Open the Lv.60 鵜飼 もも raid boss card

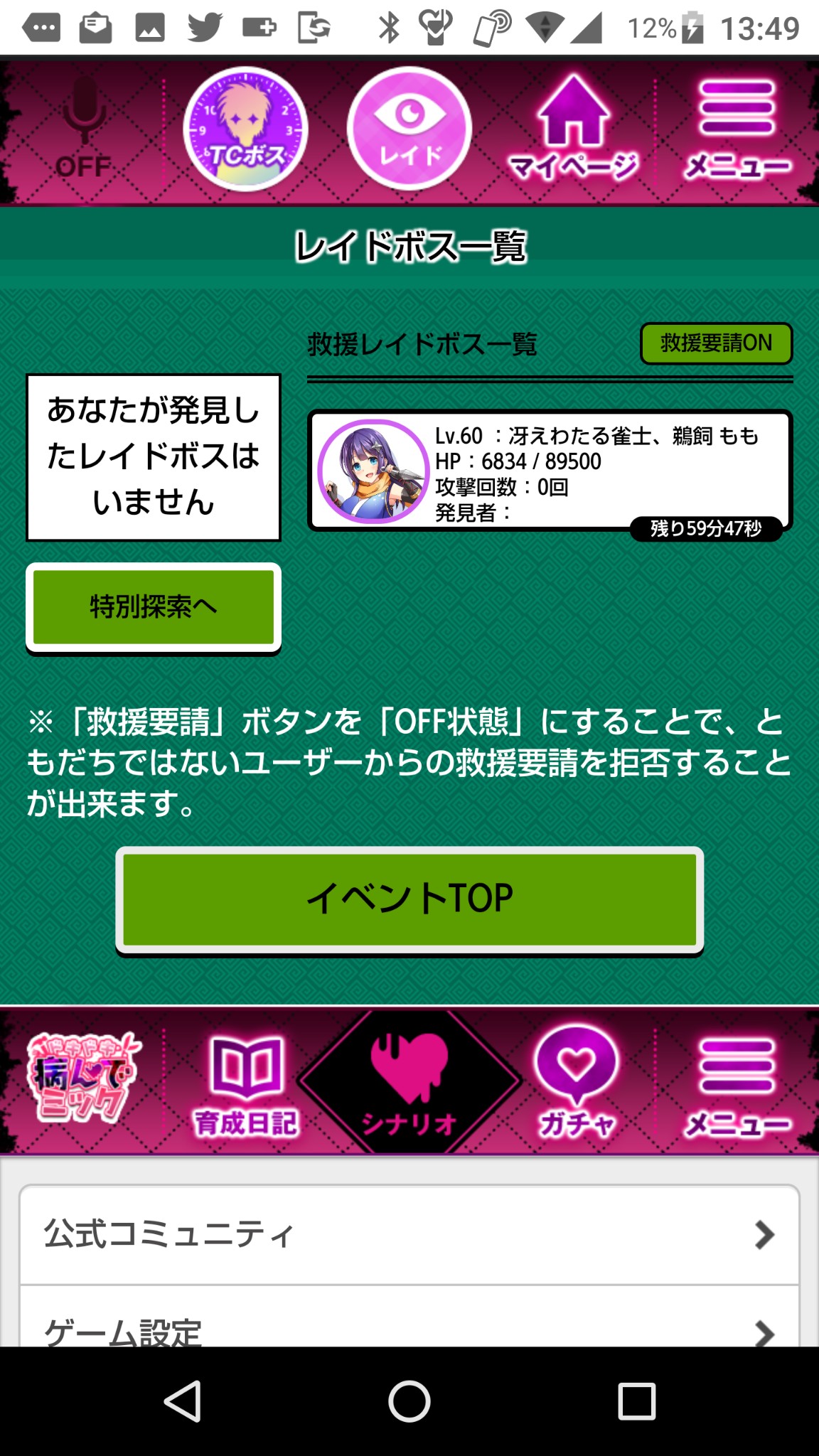click(x=549, y=471)
